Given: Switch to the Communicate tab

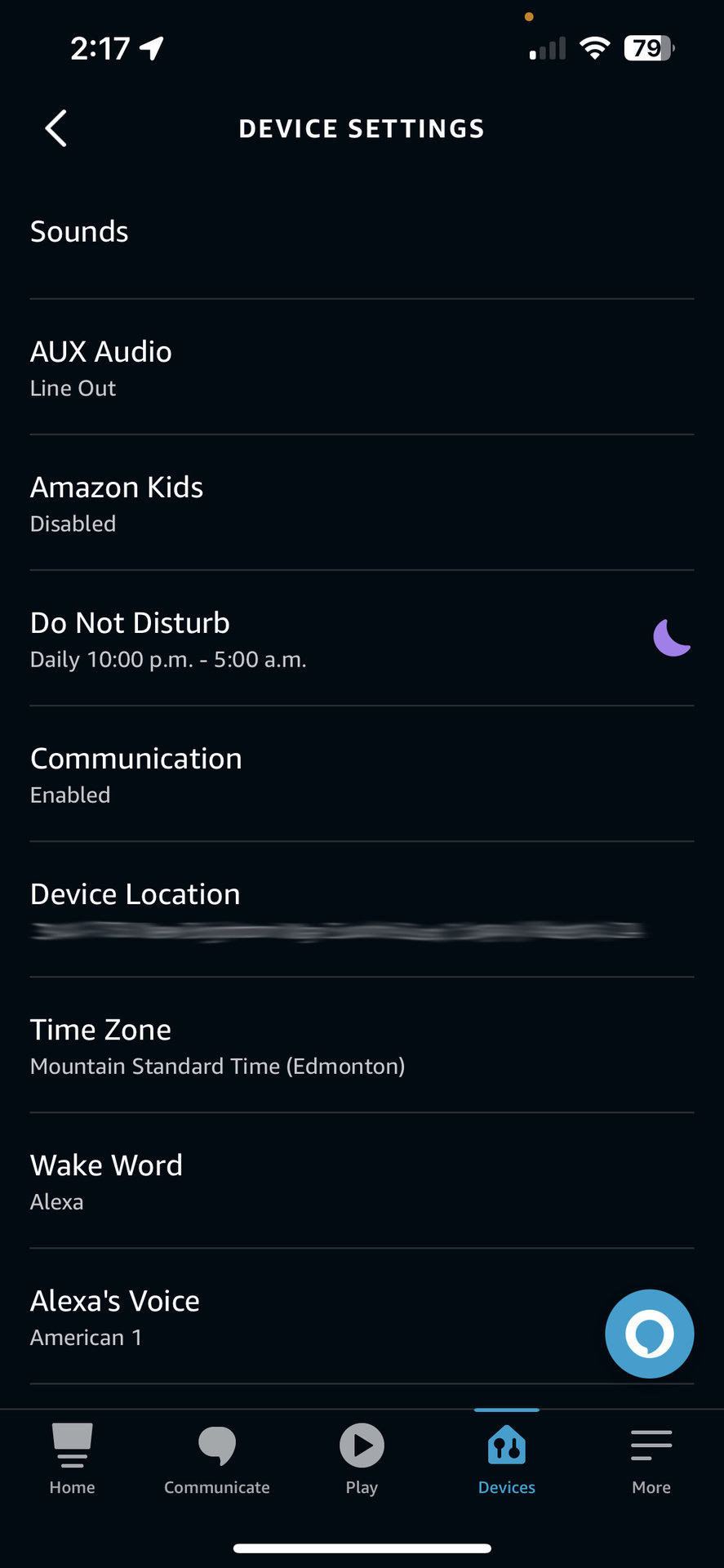Looking at the screenshot, I should tap(216, 1459).
